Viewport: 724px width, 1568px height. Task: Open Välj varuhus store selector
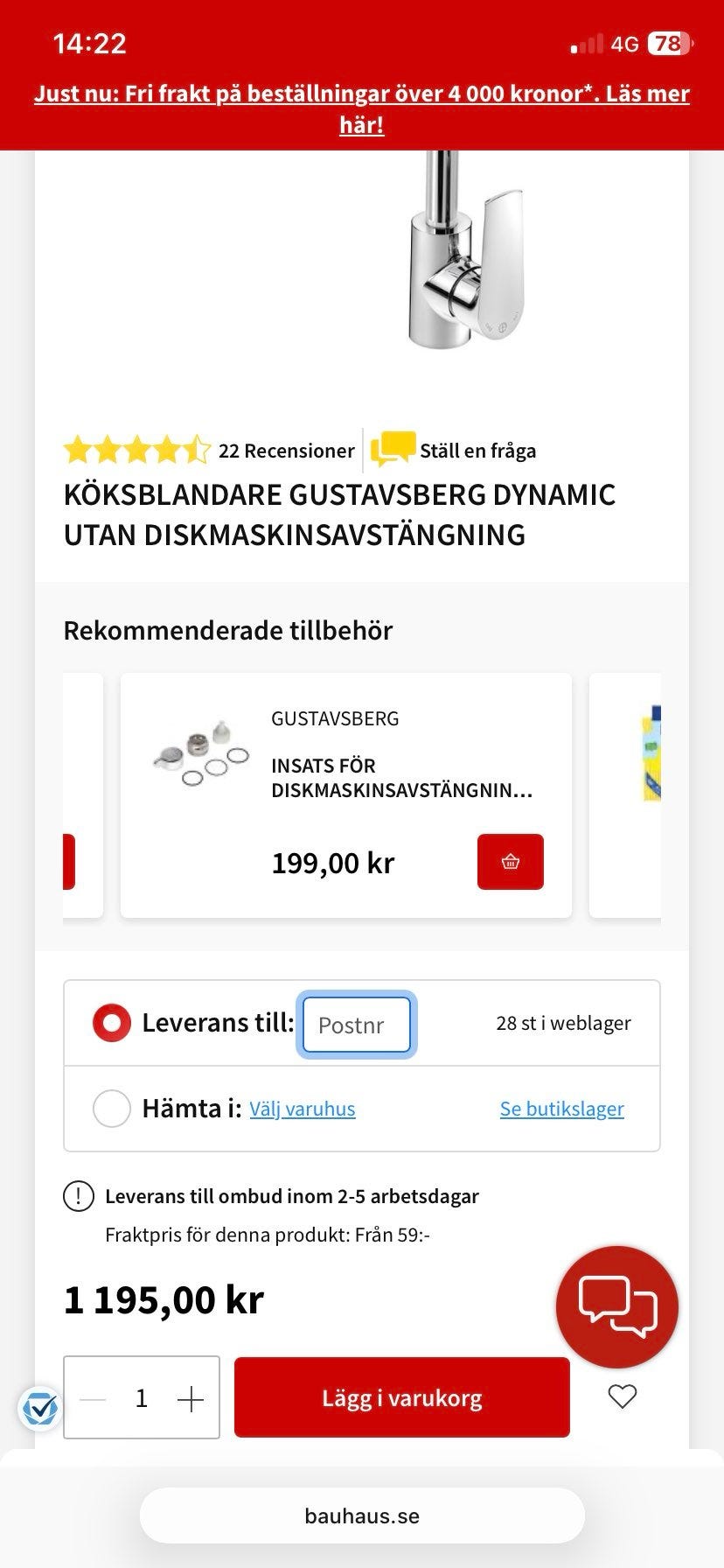[x=302, y=1108]
